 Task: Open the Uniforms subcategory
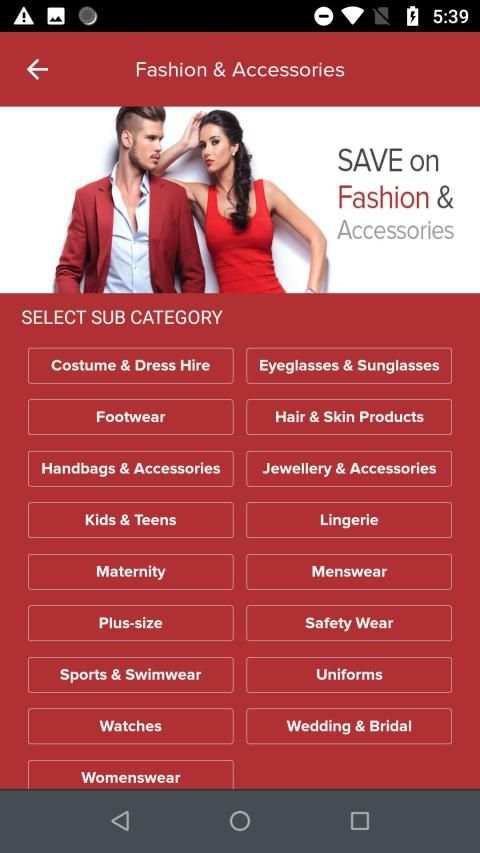(349, 675)
